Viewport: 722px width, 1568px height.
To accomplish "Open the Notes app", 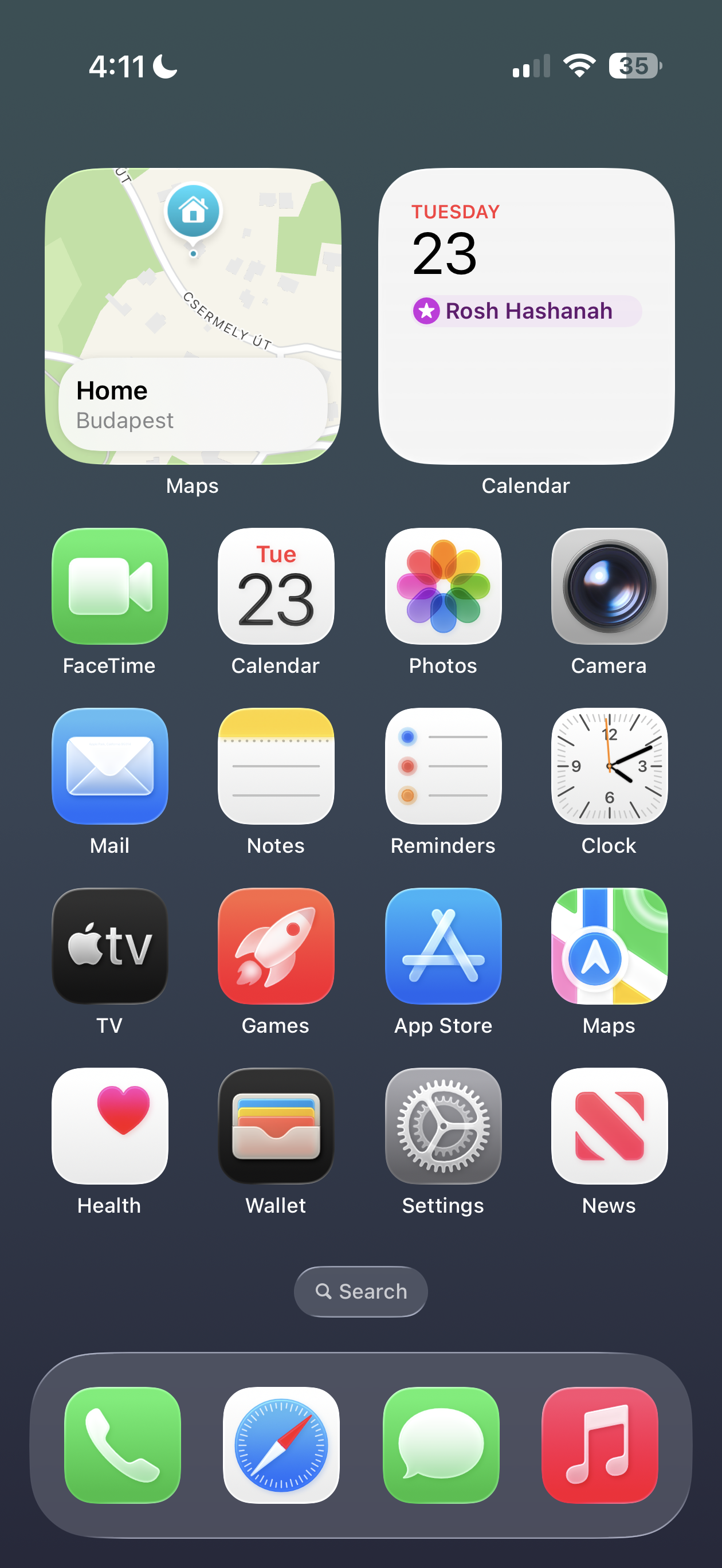I will pos(276,766).
